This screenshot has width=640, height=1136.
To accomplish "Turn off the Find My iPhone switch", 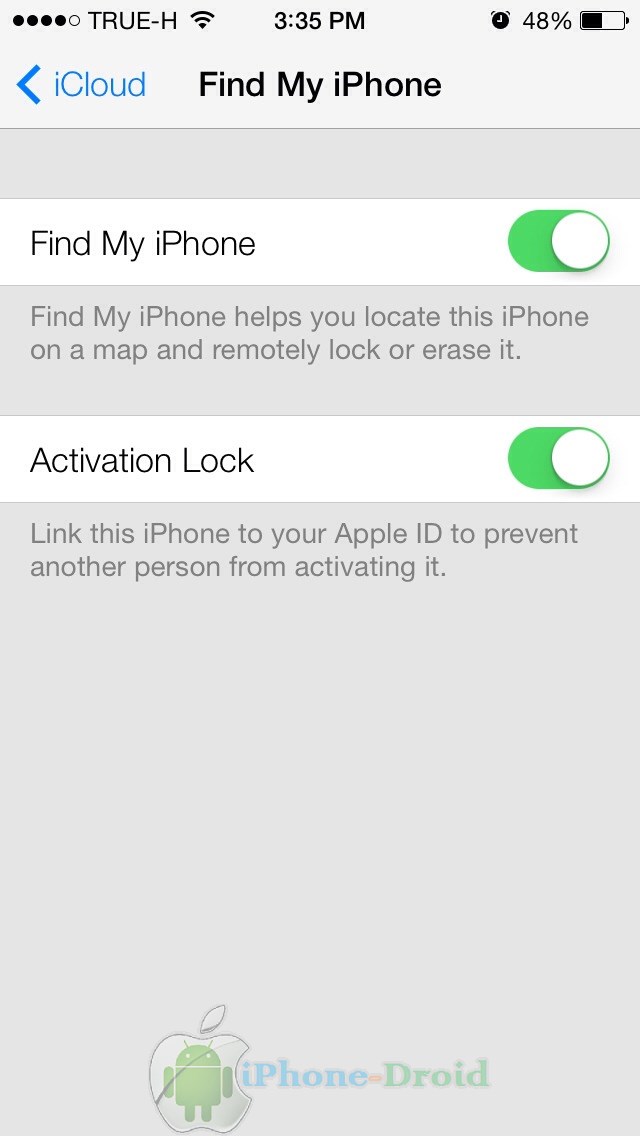I will [x=558, y=241].
